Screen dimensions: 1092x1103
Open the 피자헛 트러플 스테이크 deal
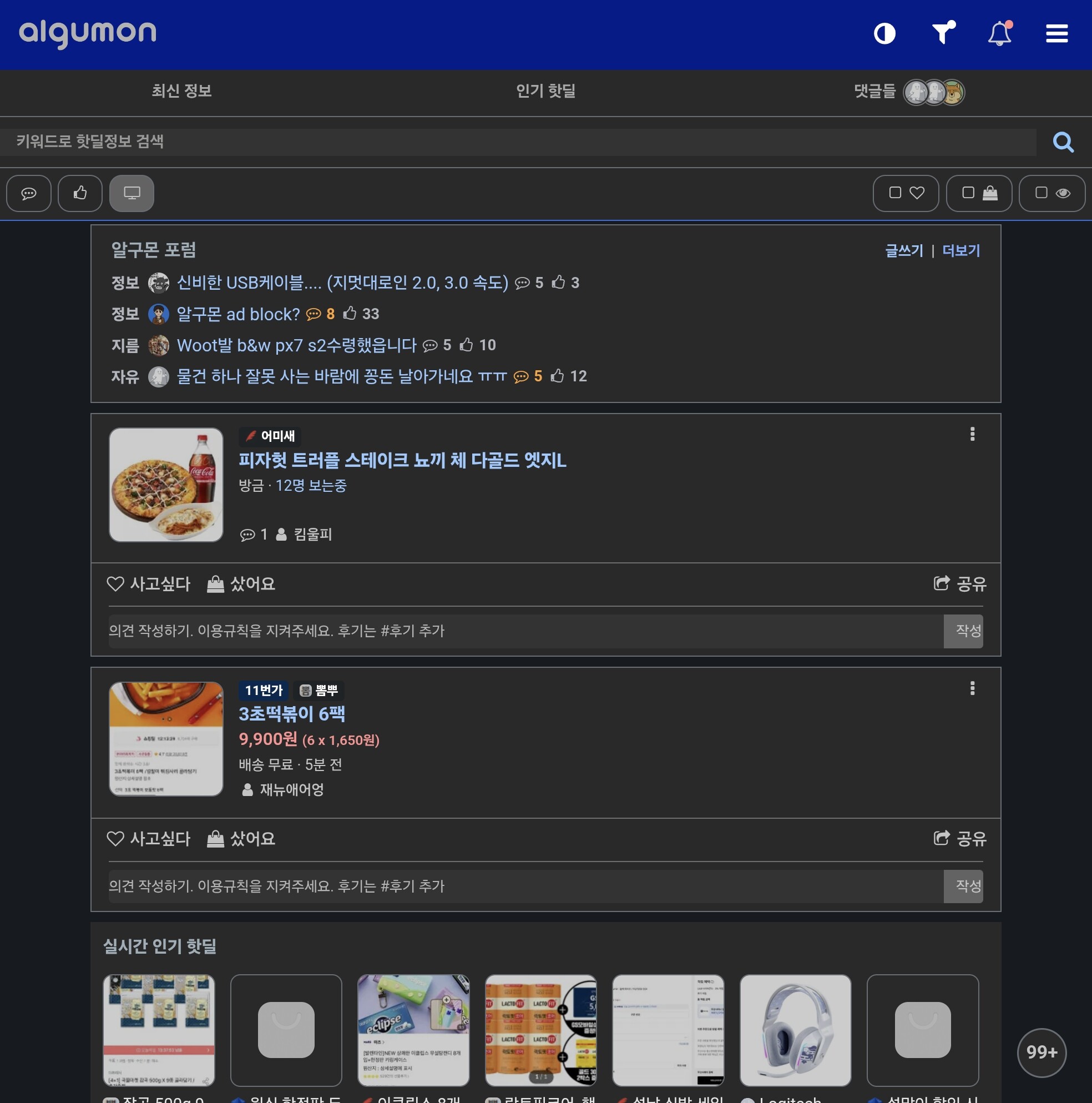click(402, 460)
